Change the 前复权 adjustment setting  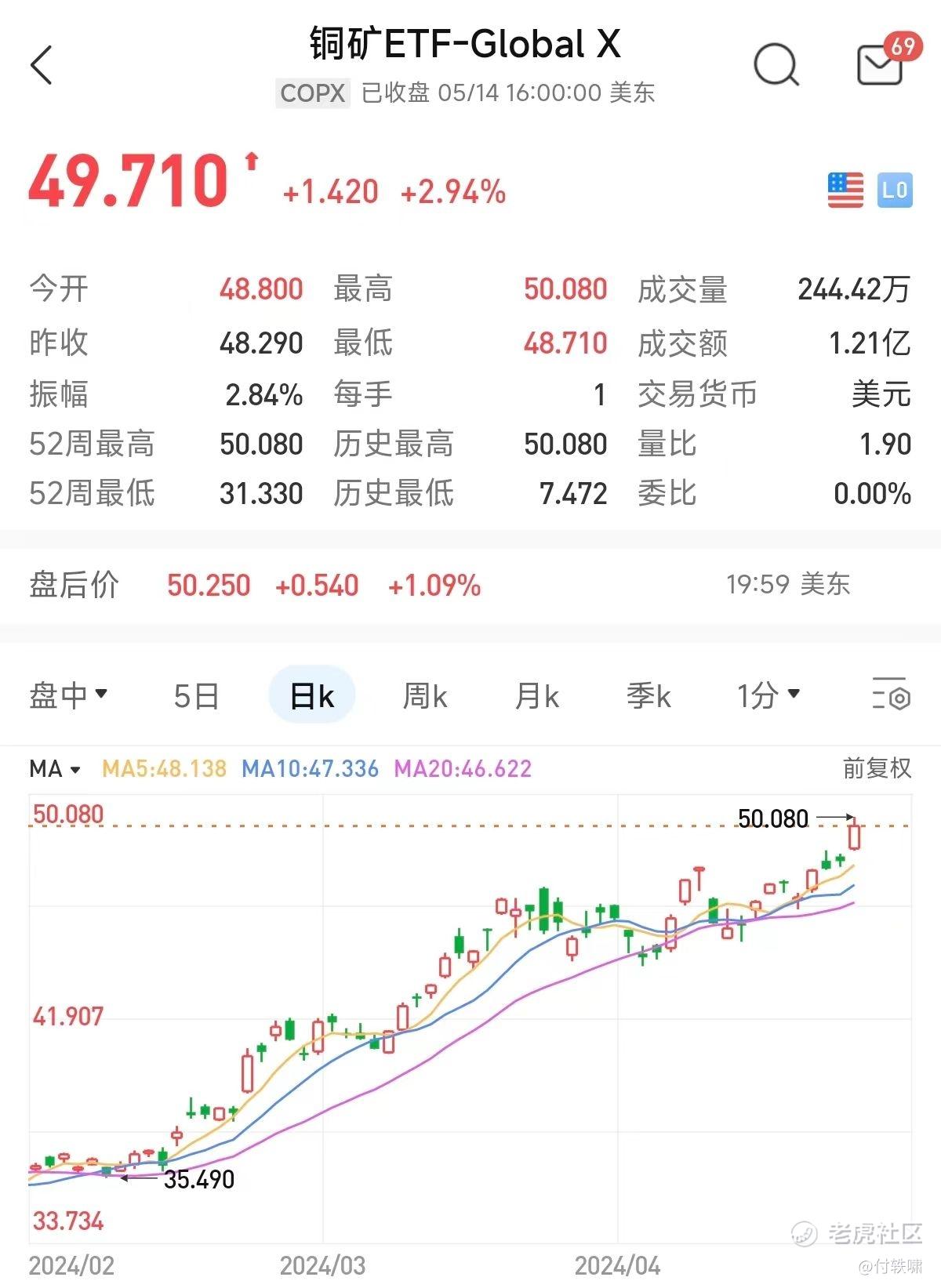tap(877, 768)
